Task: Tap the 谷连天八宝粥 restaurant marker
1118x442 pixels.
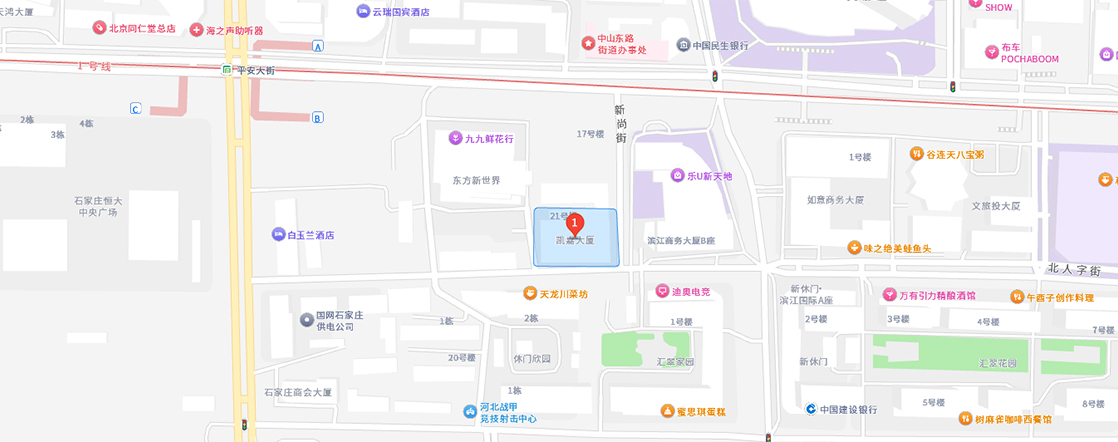Action: 915,153
